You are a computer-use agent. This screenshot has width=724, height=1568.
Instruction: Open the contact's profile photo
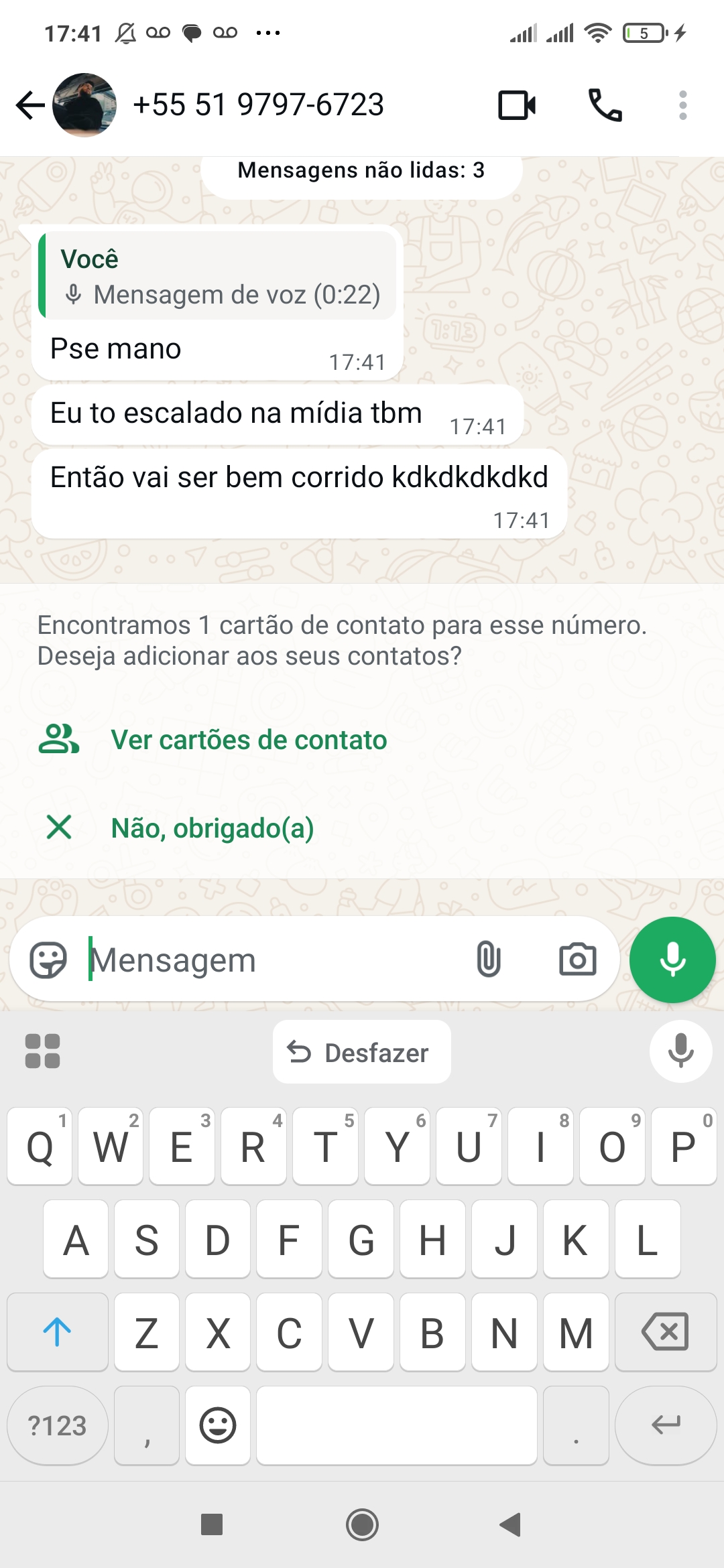tap(84, 105)
